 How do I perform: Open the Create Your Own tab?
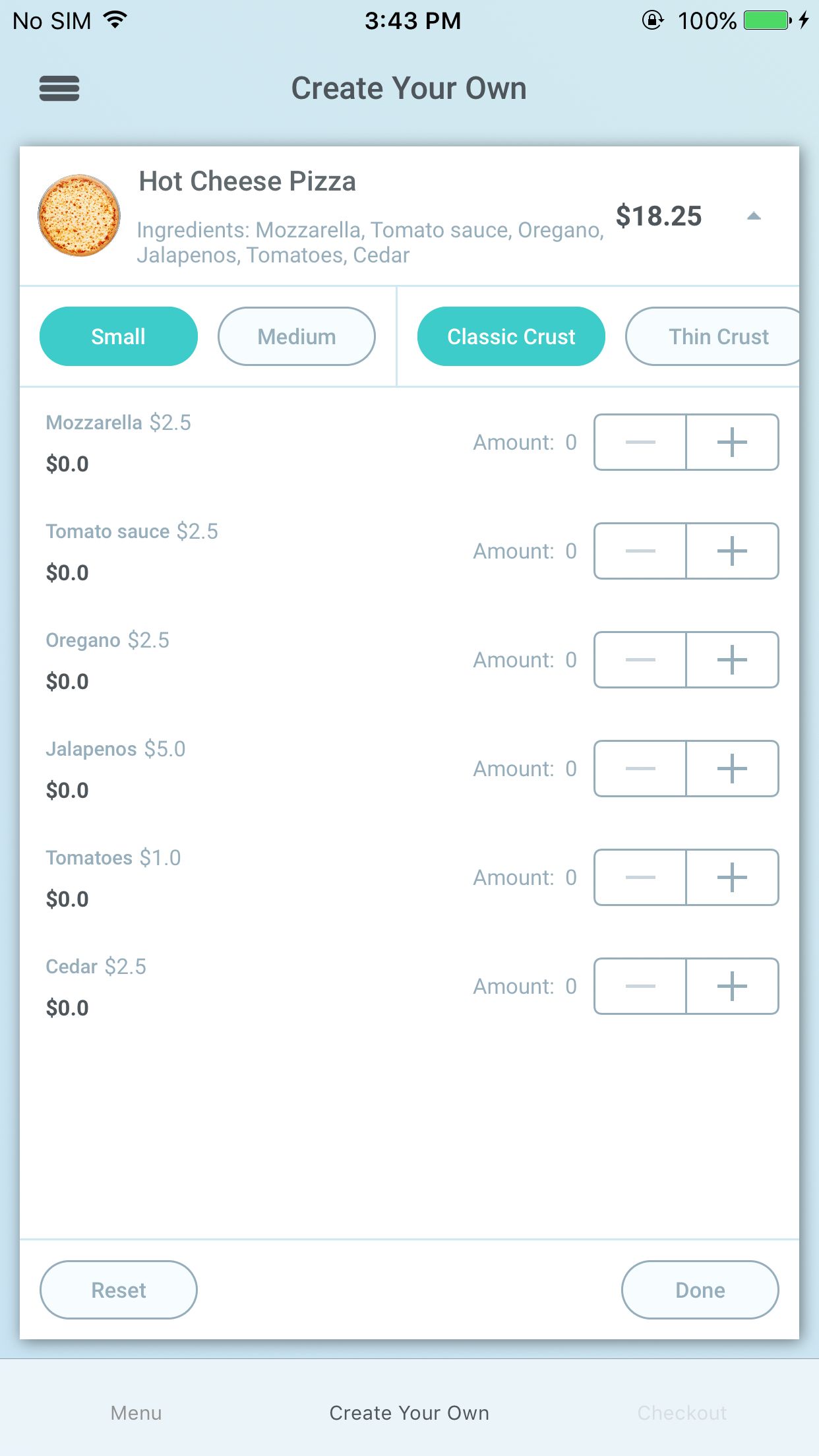click(409, 1412)
